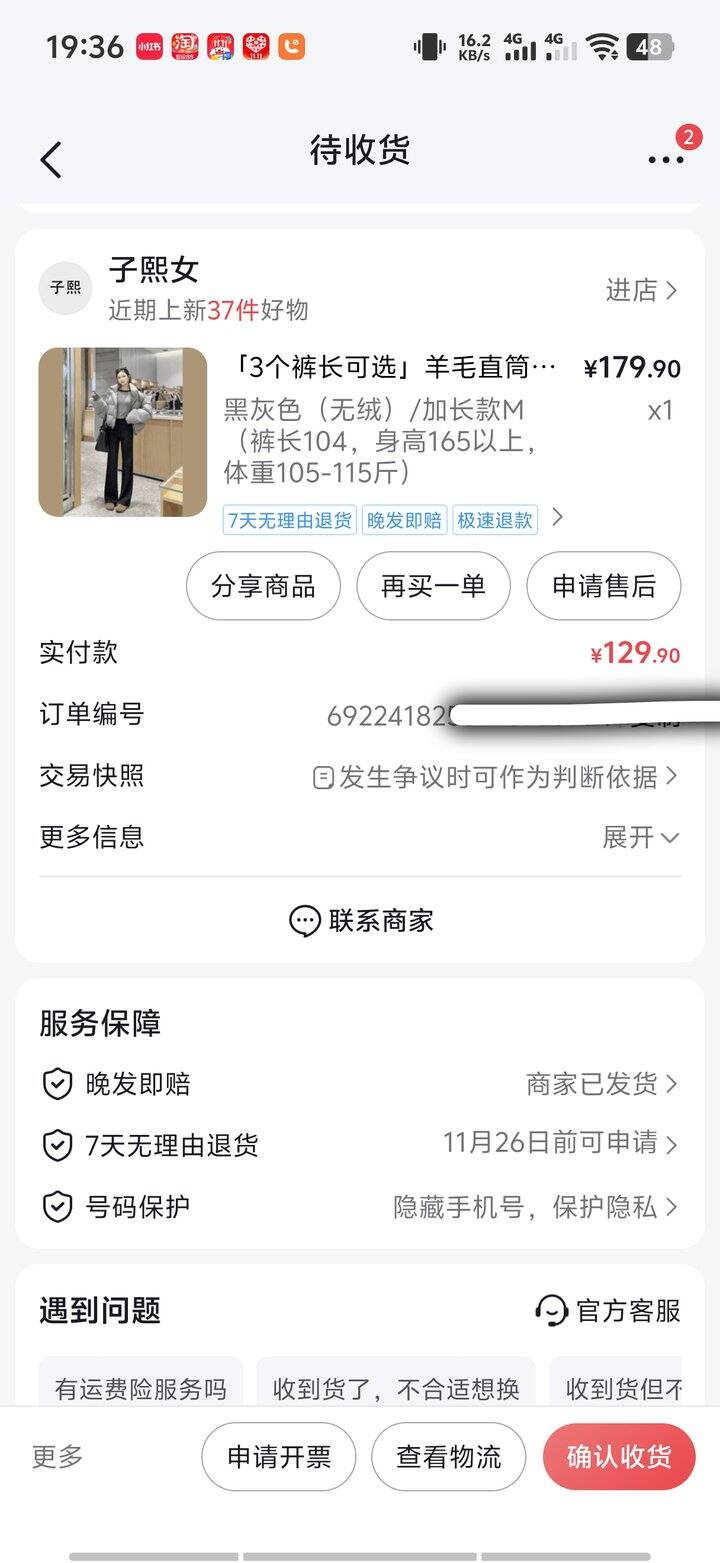
Task: Open the three-dot menu with badge 2
Action: pos(664,158)
